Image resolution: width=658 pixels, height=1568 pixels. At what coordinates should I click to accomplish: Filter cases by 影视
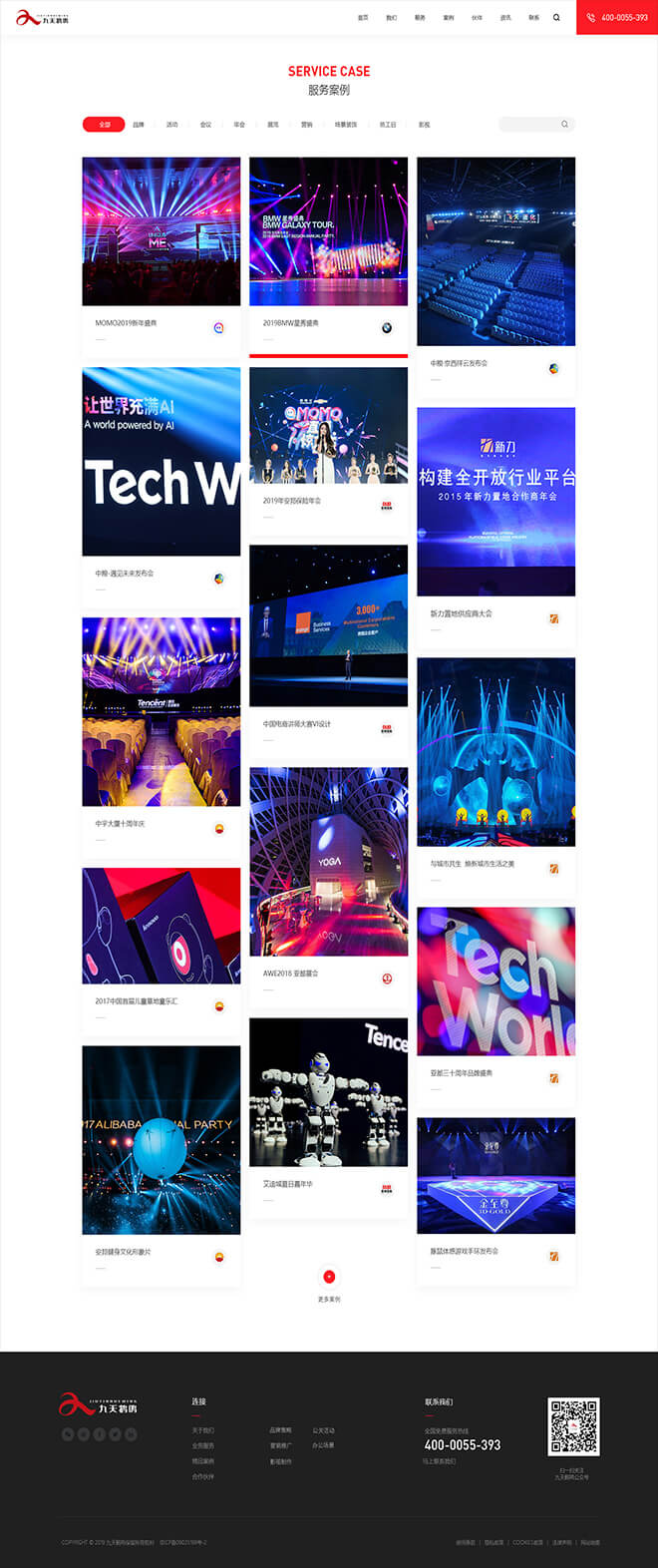click(424, 125)
